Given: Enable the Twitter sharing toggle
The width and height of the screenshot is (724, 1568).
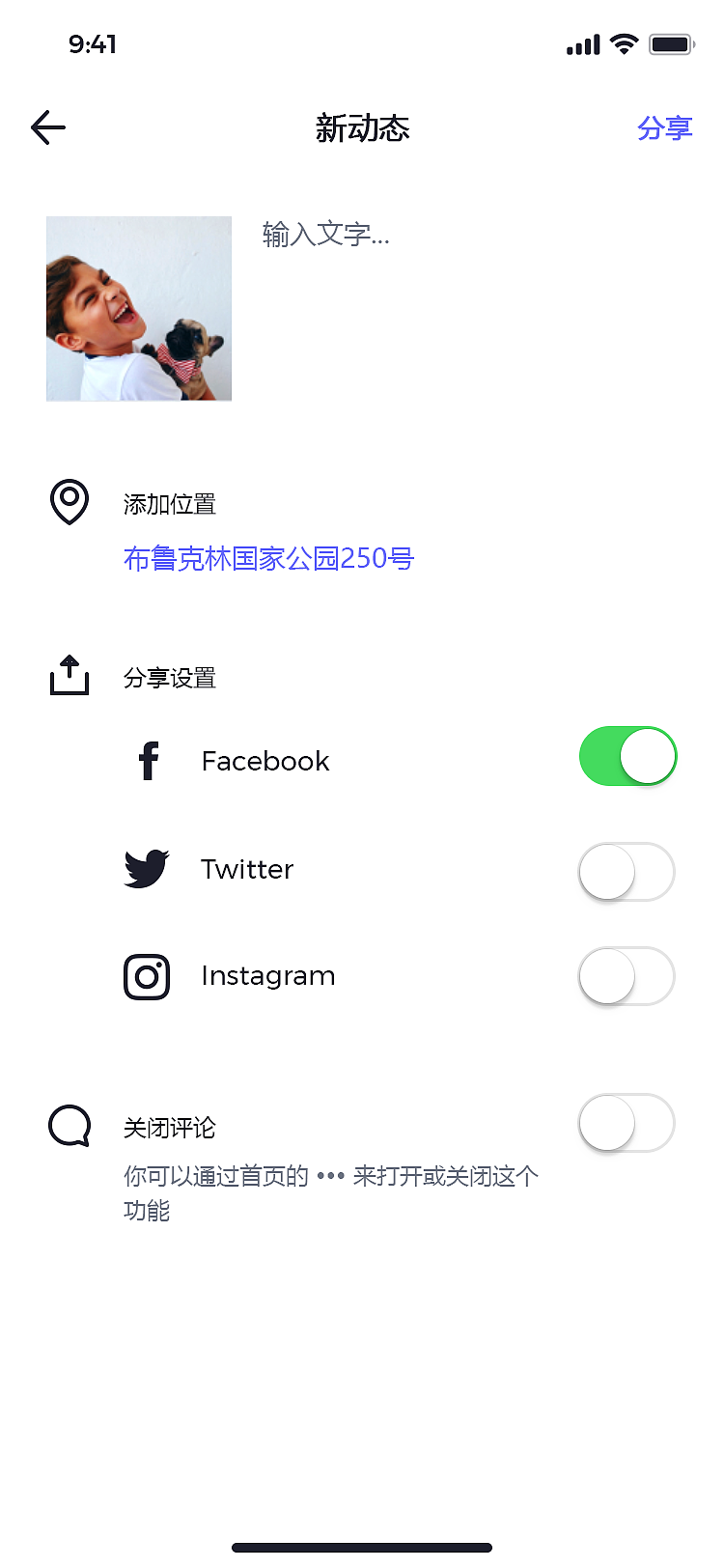Looking at the screenshot, I should point(626,871).
